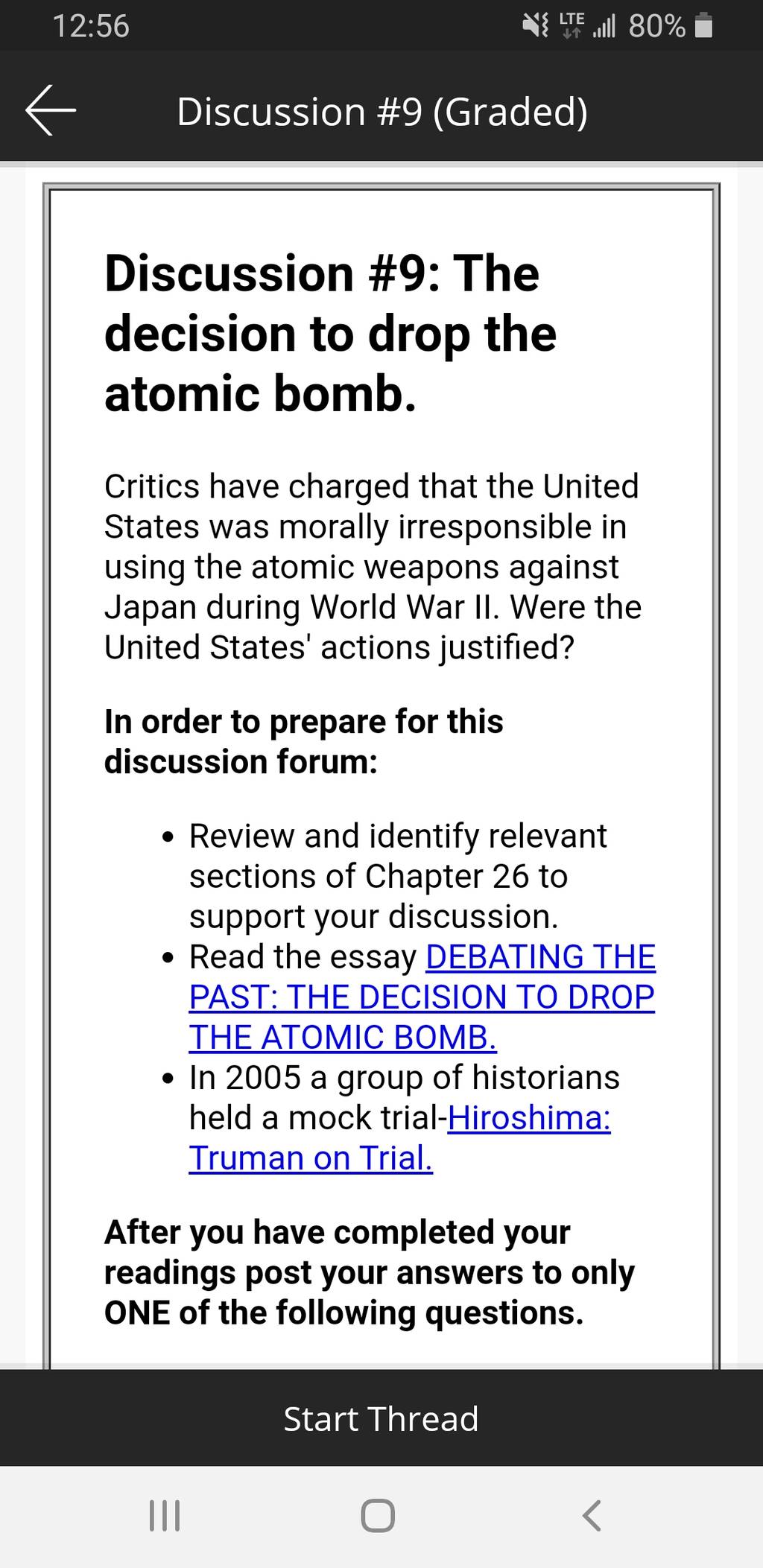
Task: Tap the system back chevron
Action: [592, 1515]
